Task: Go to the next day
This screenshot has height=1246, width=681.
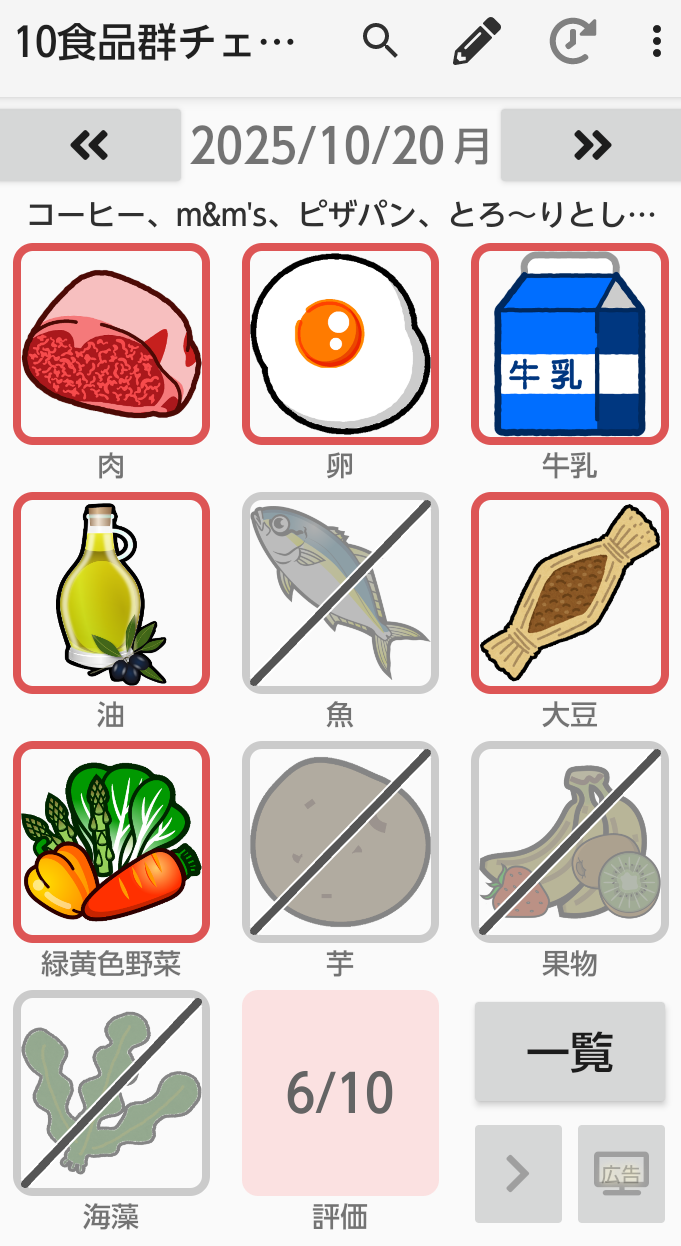Action: click(x=591, y=146)
